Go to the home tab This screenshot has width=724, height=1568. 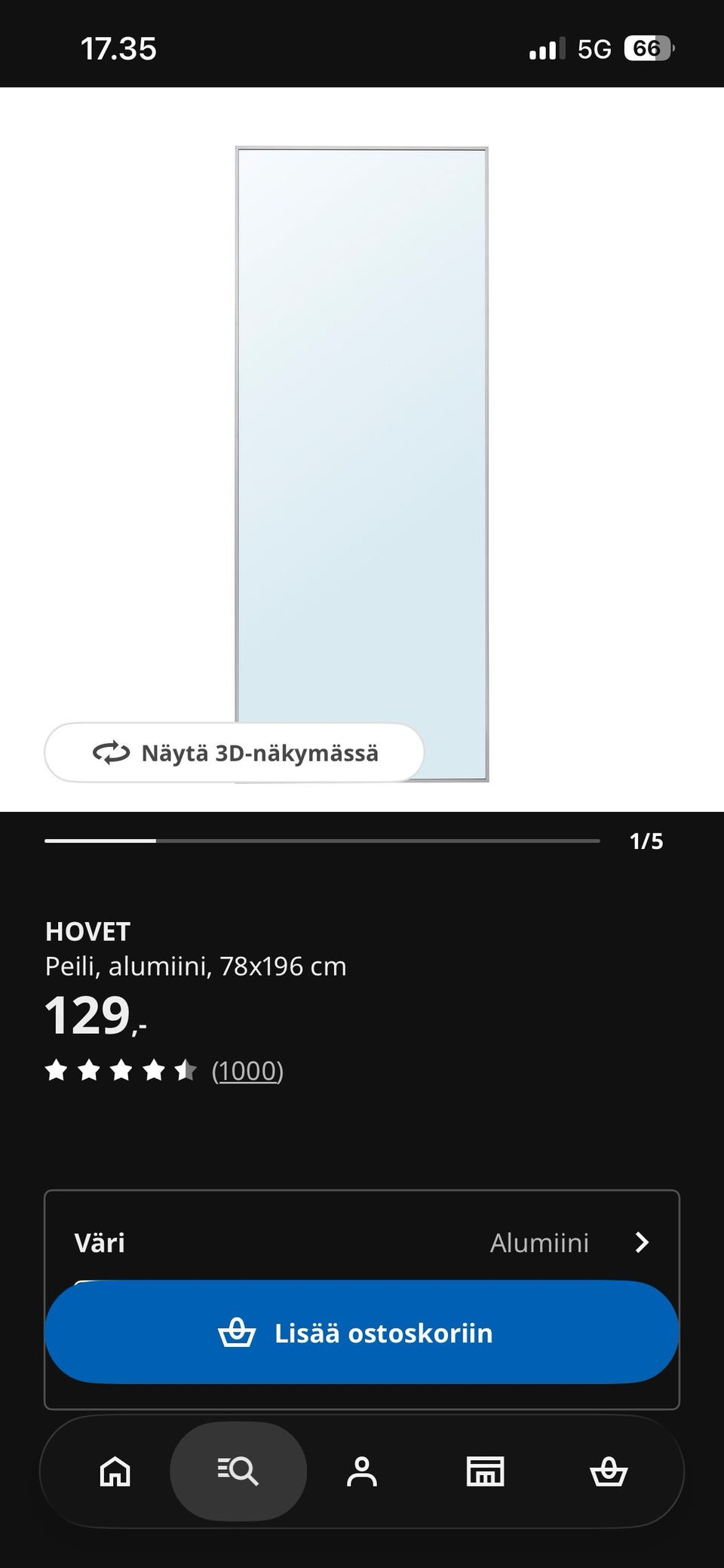[x=115, y=1471]
